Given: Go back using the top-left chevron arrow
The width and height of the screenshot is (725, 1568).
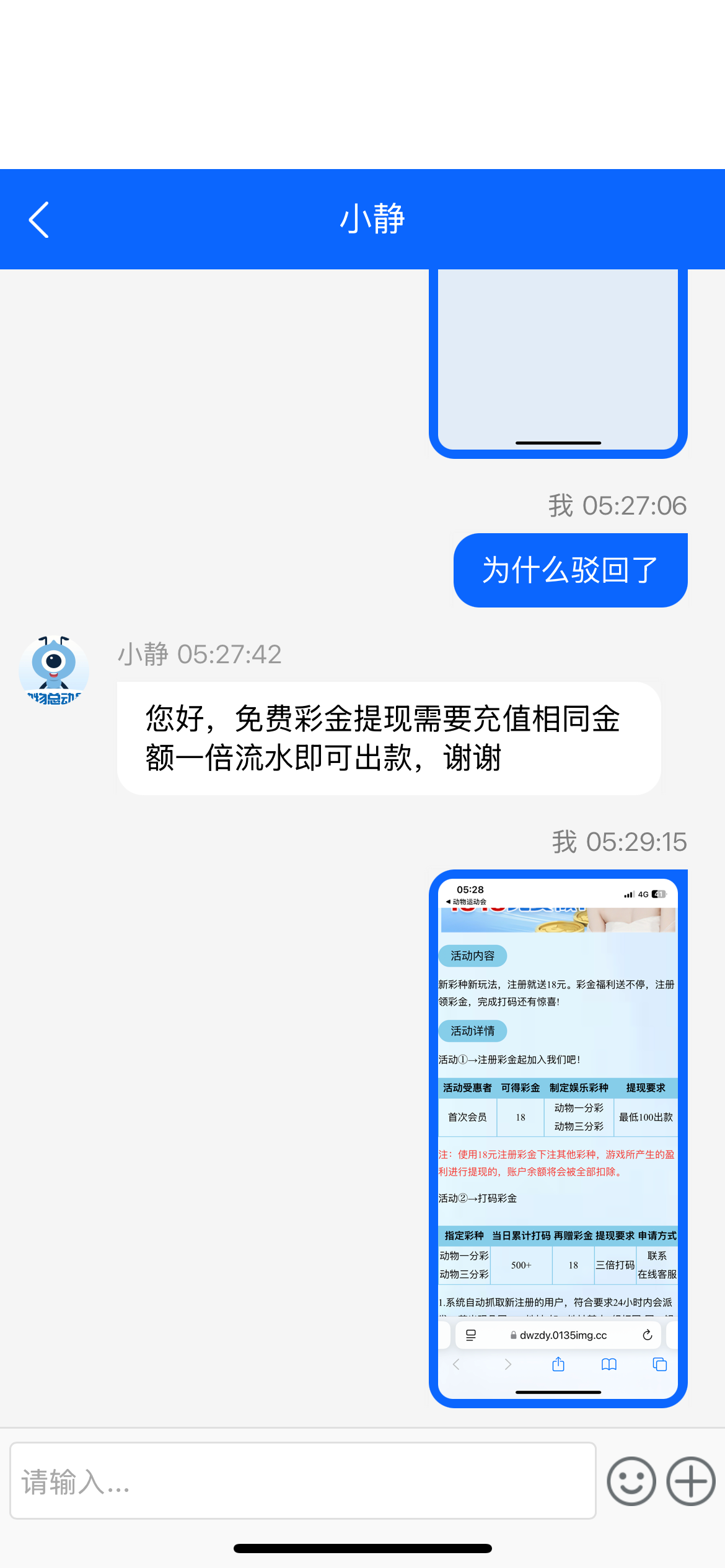Looking at the screenshot, I should (x=38, y=219).
